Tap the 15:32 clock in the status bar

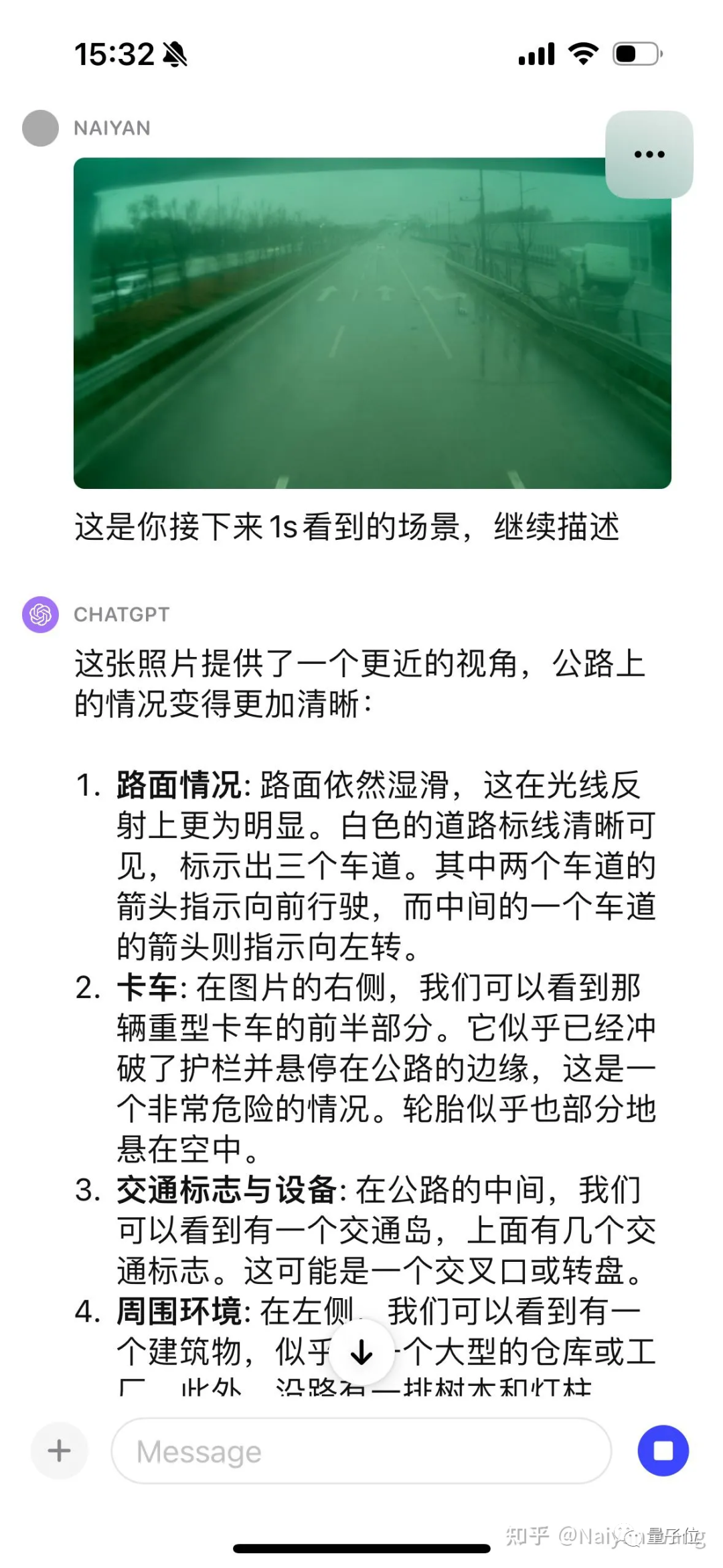[x=114, y=54]
